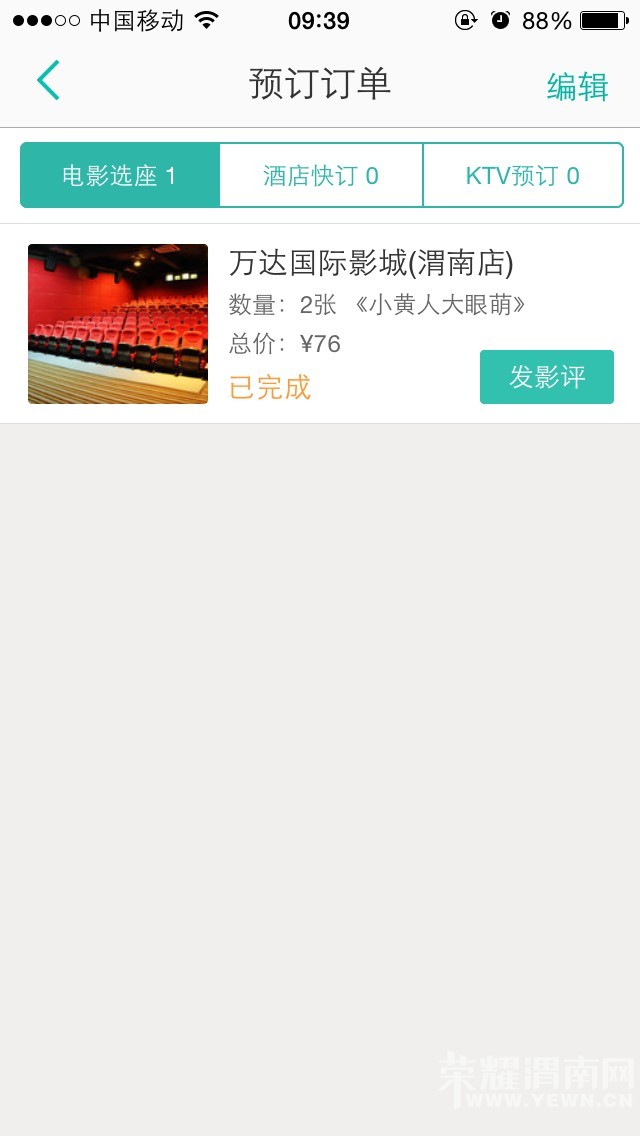
Task: Tap 发影评 to write a review
Action: [547, 377]
